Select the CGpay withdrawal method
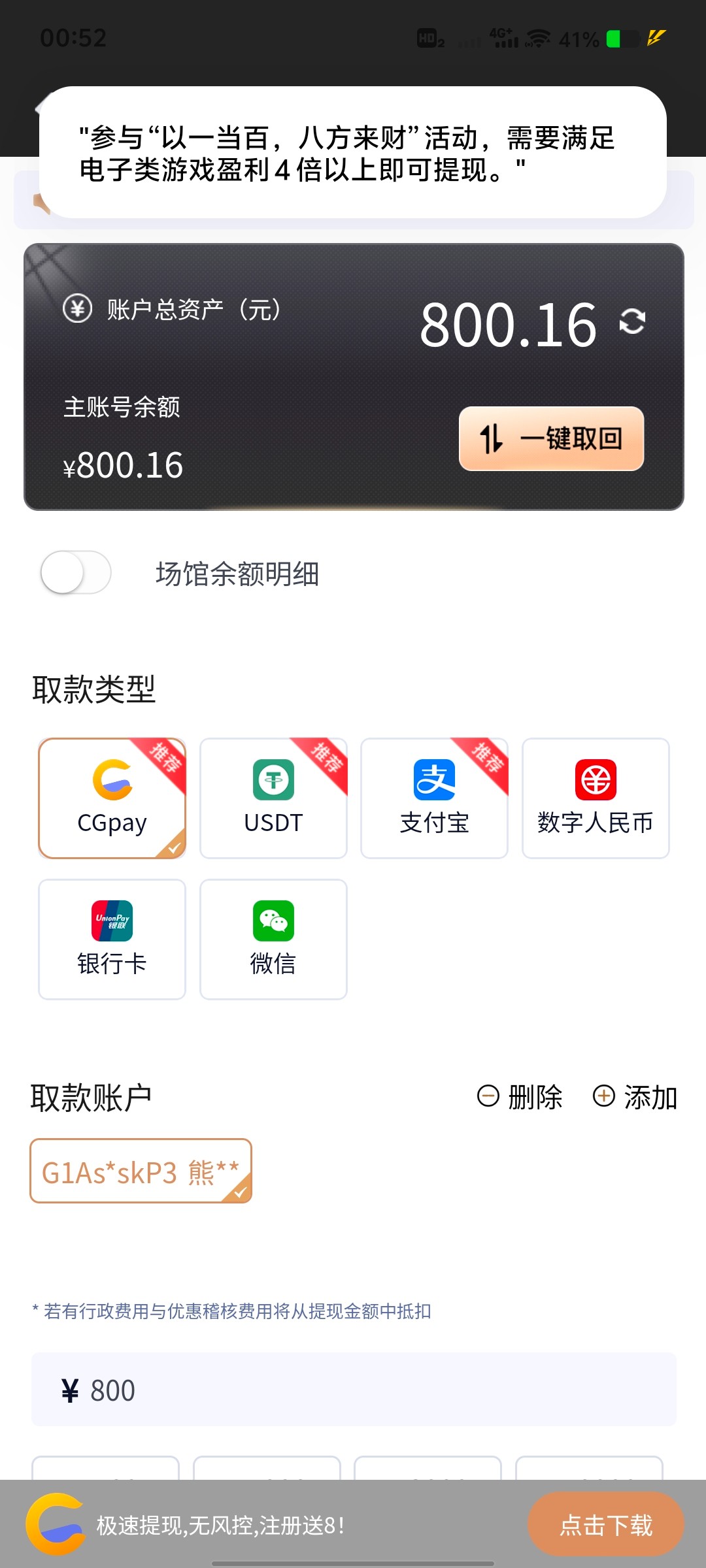This screenshot has width=706, height=1568. coord(112,798)
